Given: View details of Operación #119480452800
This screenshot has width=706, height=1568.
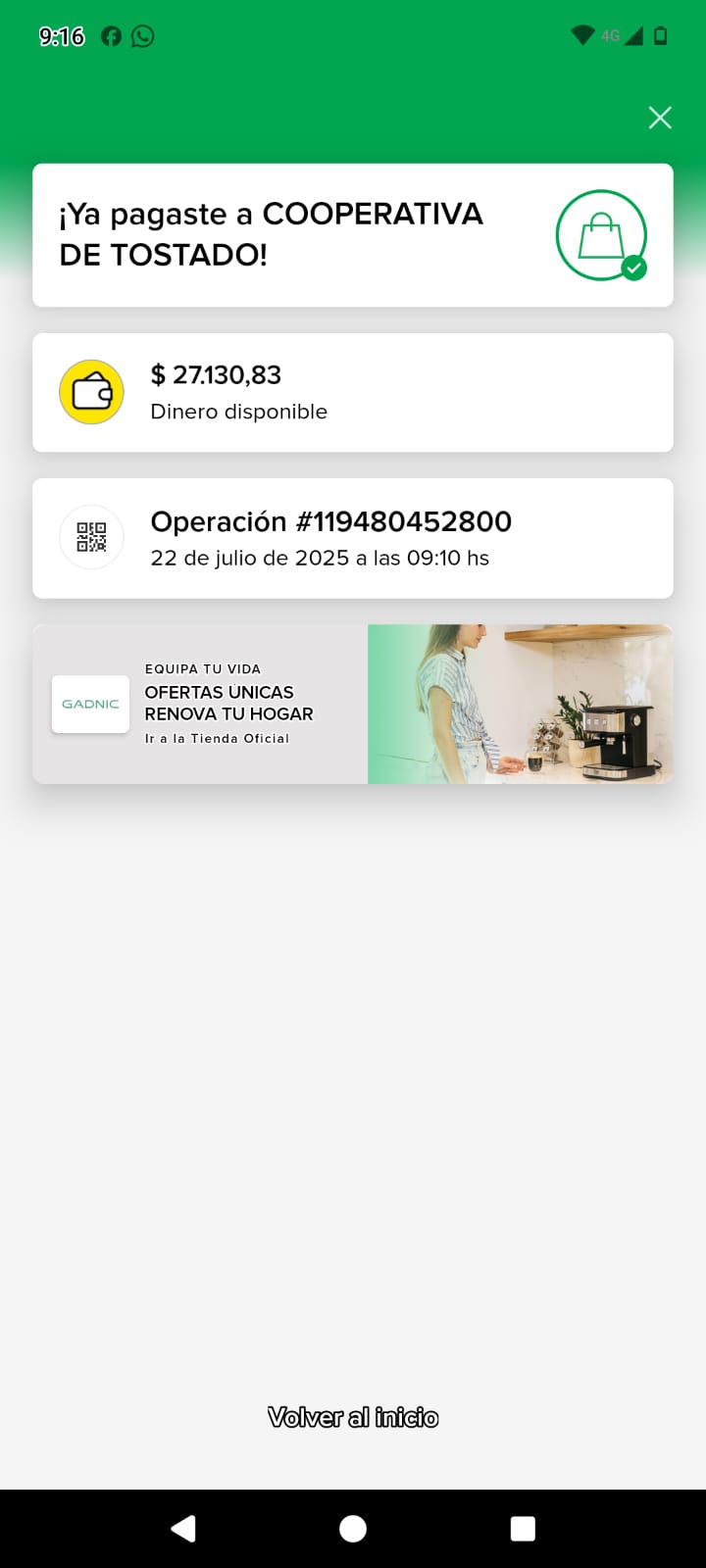Looking at the screenshot, I should (x=352, y=538).
